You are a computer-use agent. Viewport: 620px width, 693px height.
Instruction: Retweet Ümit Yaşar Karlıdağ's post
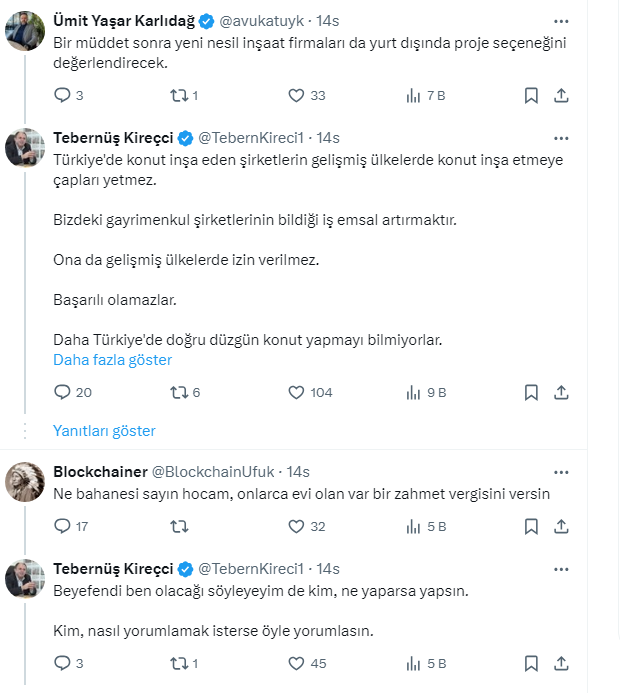tap(179, 96)
